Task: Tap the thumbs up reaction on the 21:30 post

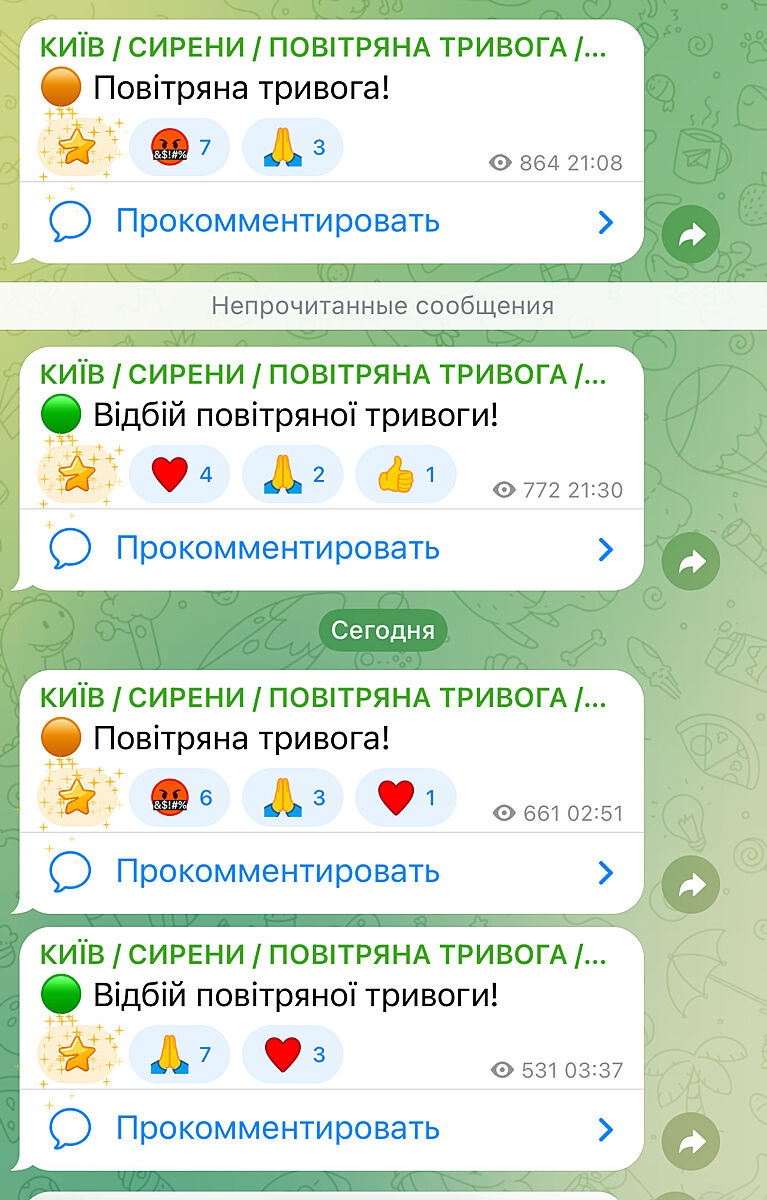Action: tap(405, 474)
